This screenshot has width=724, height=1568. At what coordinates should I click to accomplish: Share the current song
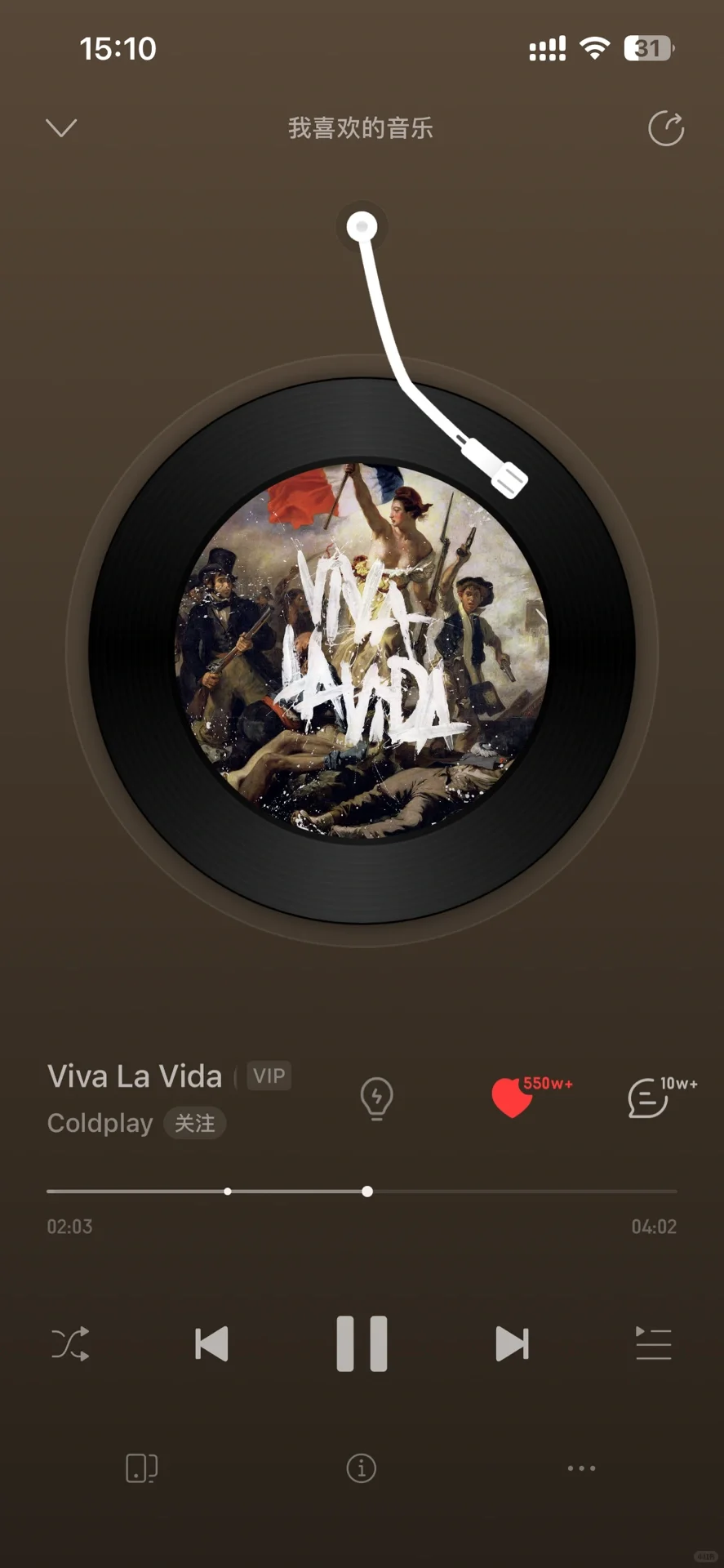[666, 128]
